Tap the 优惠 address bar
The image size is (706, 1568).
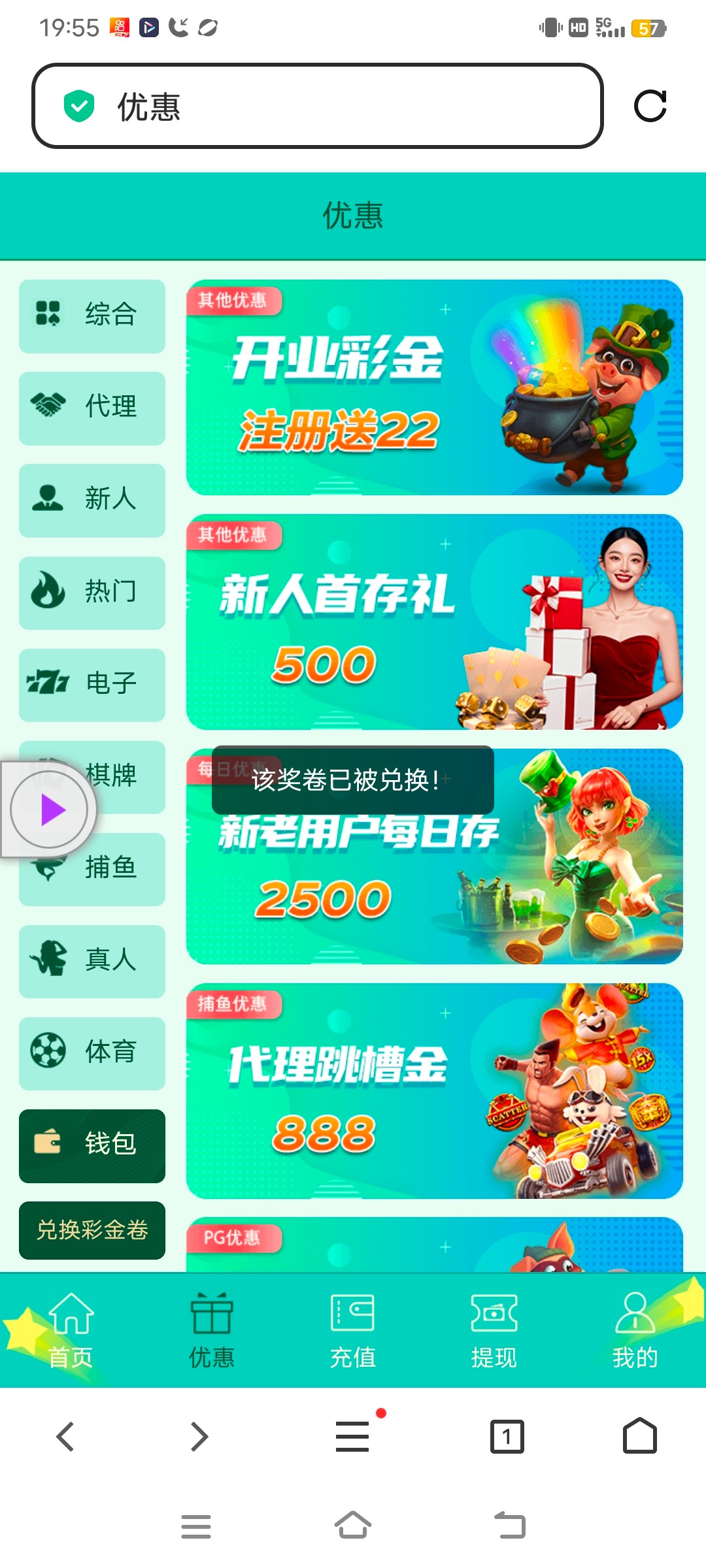point(317,106)
